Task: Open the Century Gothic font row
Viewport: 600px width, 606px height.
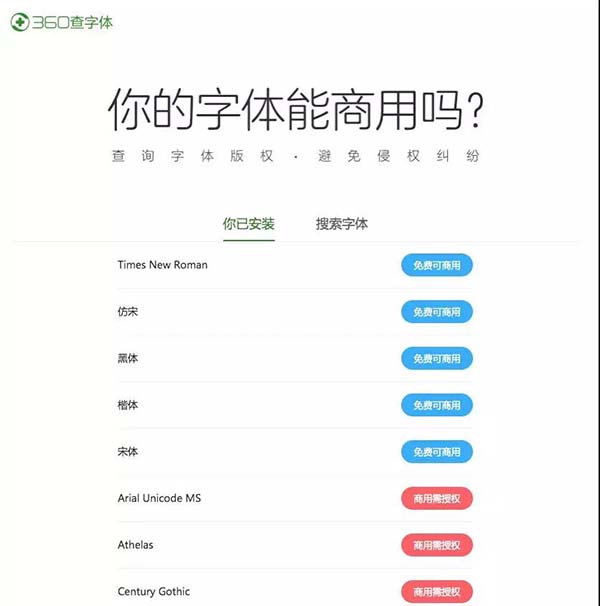Action: point(153,591)
